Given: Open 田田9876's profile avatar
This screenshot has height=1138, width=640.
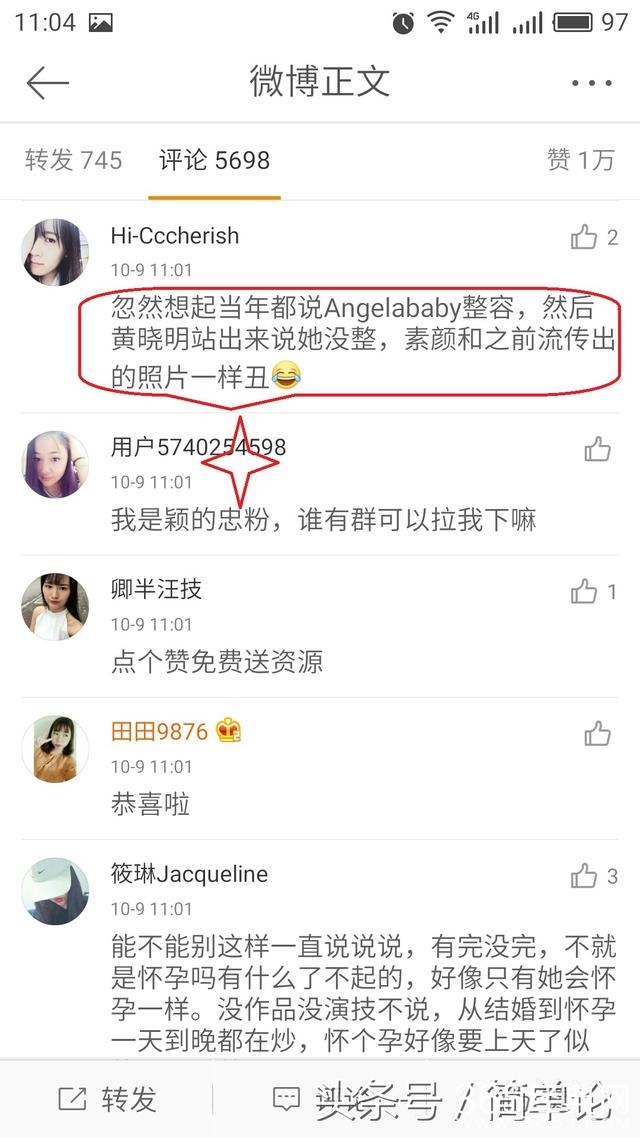Looking at the screenshot, I should [x=55, y=749].
